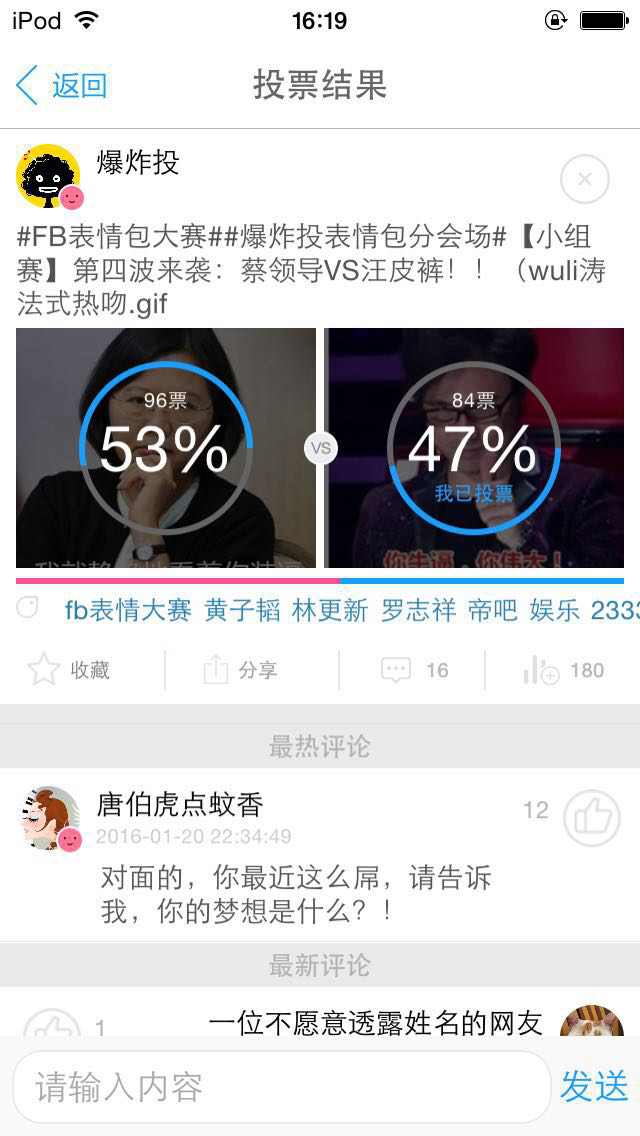The image size is (640, 1136).
Task: Open the 林更新 tag
Action: coord(330,610)
